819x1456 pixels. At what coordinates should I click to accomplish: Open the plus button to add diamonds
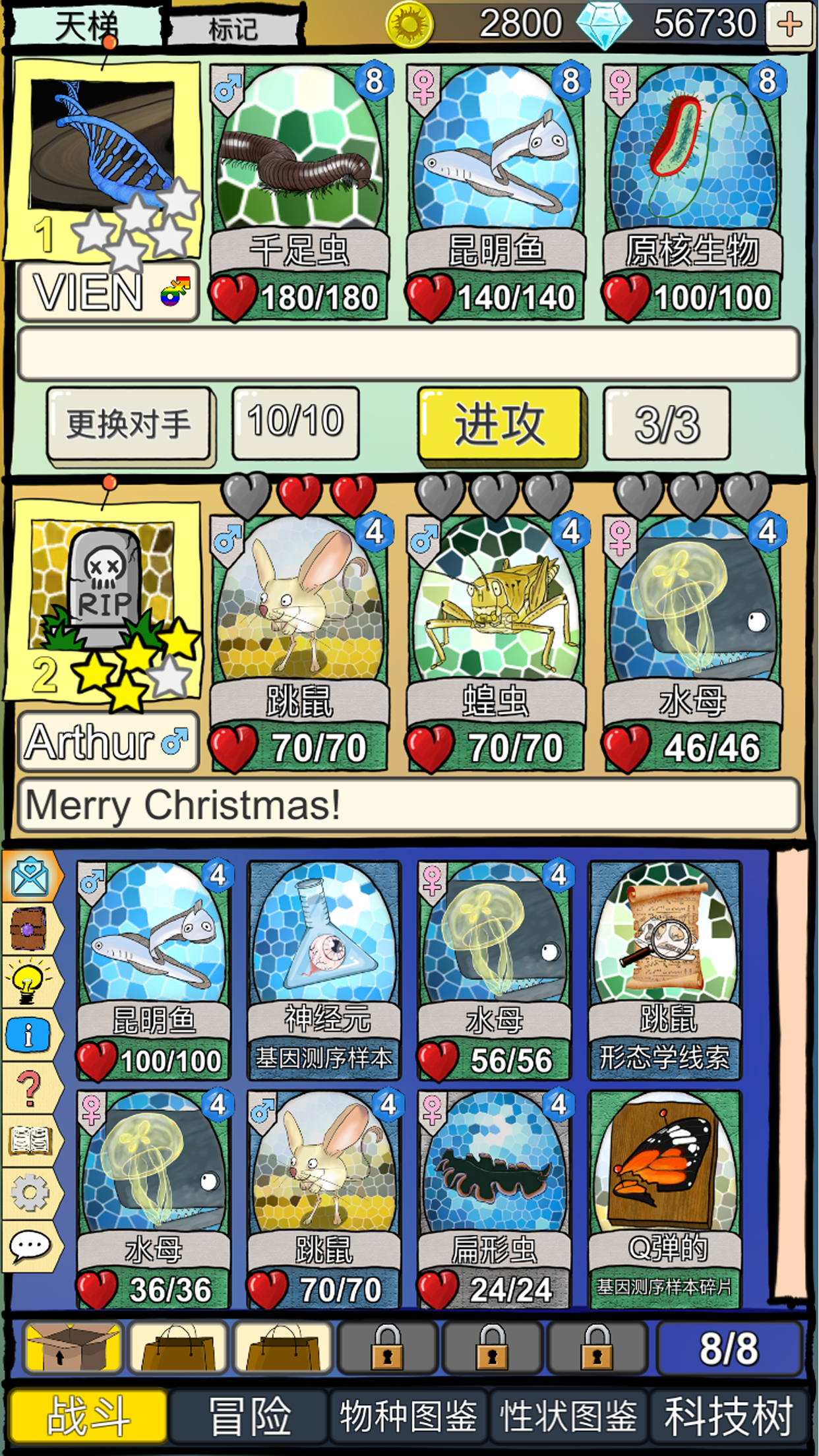(789, 24)
